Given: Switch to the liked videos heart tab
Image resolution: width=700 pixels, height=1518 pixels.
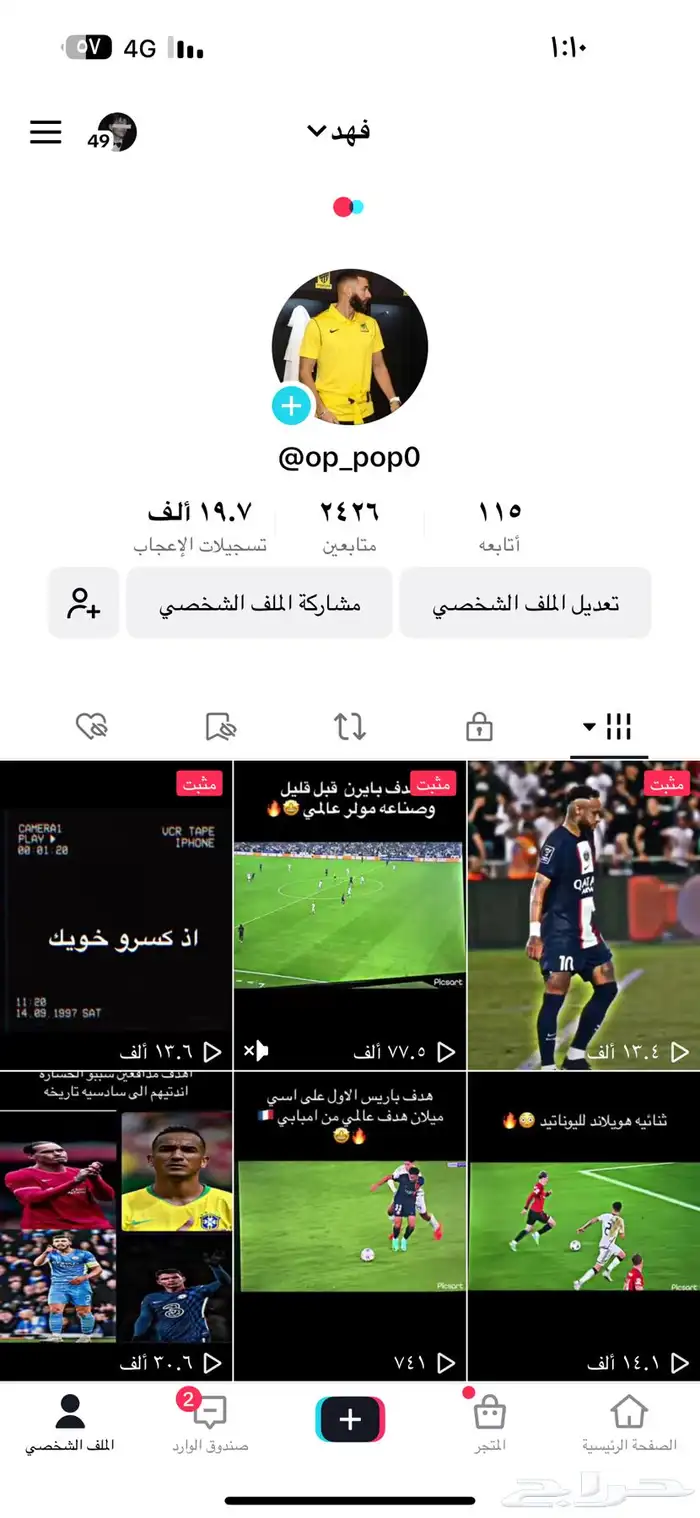Looking at the screenshot, I should pyautogui.click(x=92, y=727).
